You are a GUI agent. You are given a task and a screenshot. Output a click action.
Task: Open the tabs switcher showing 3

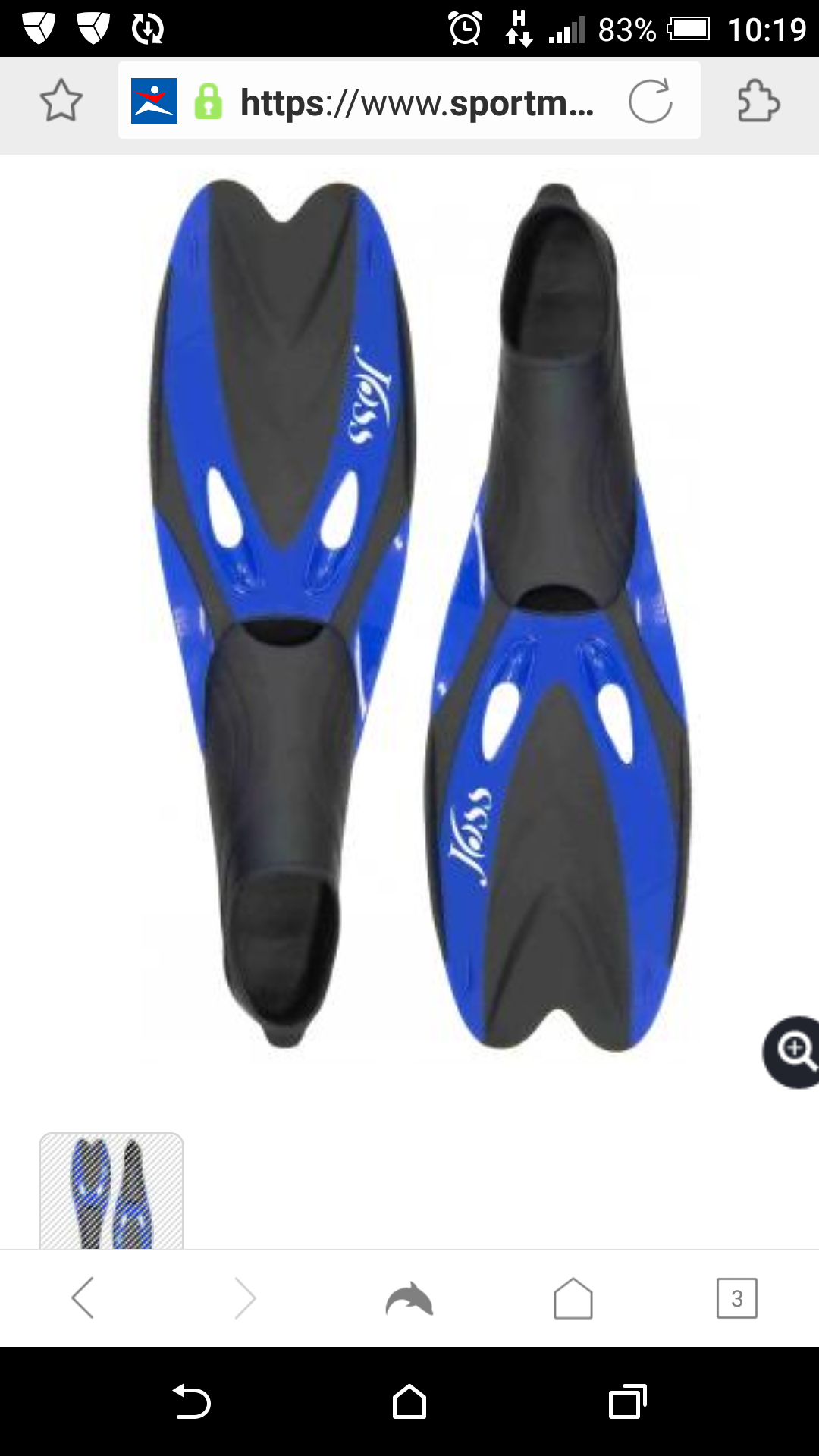pyautogui.click(x=736, y=1298)
